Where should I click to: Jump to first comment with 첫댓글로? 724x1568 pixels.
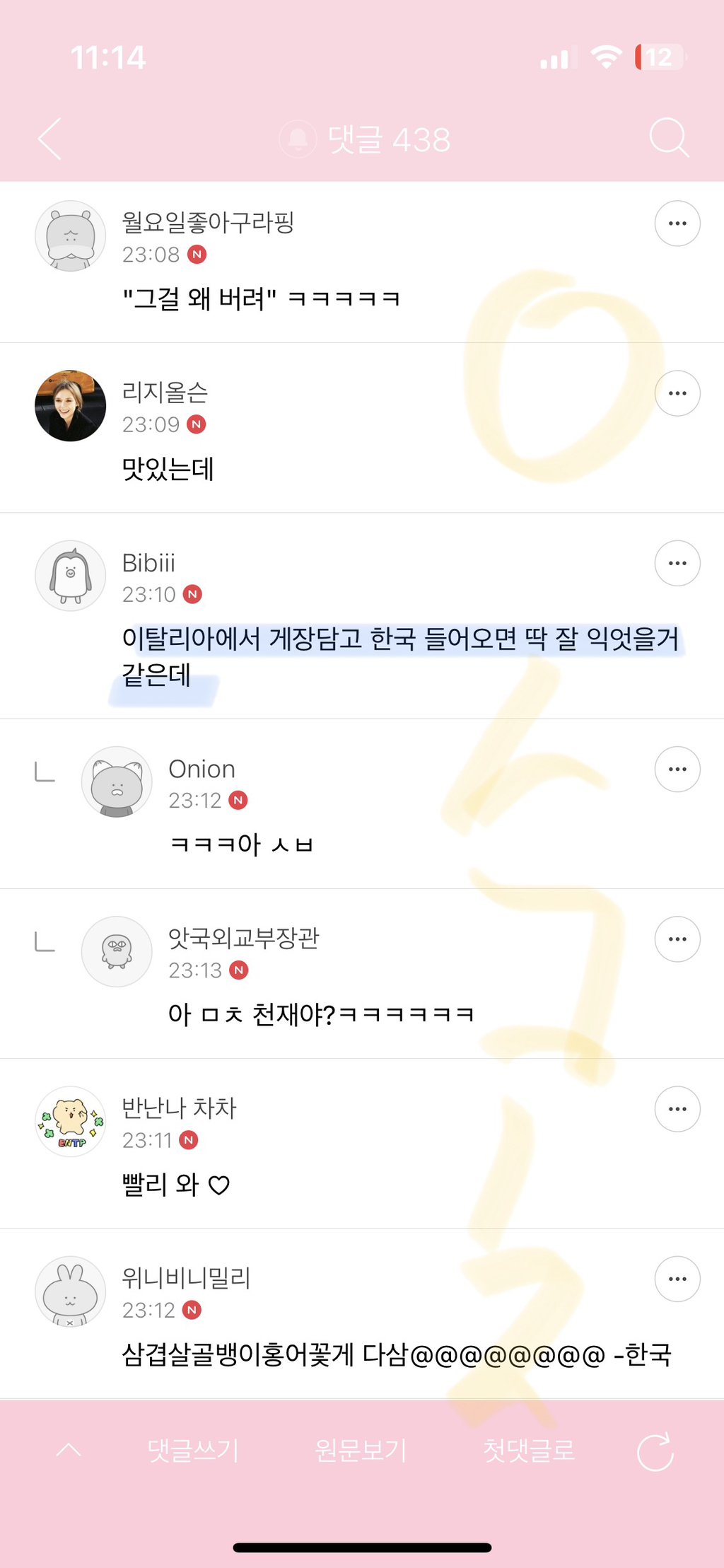[529, 1450]
